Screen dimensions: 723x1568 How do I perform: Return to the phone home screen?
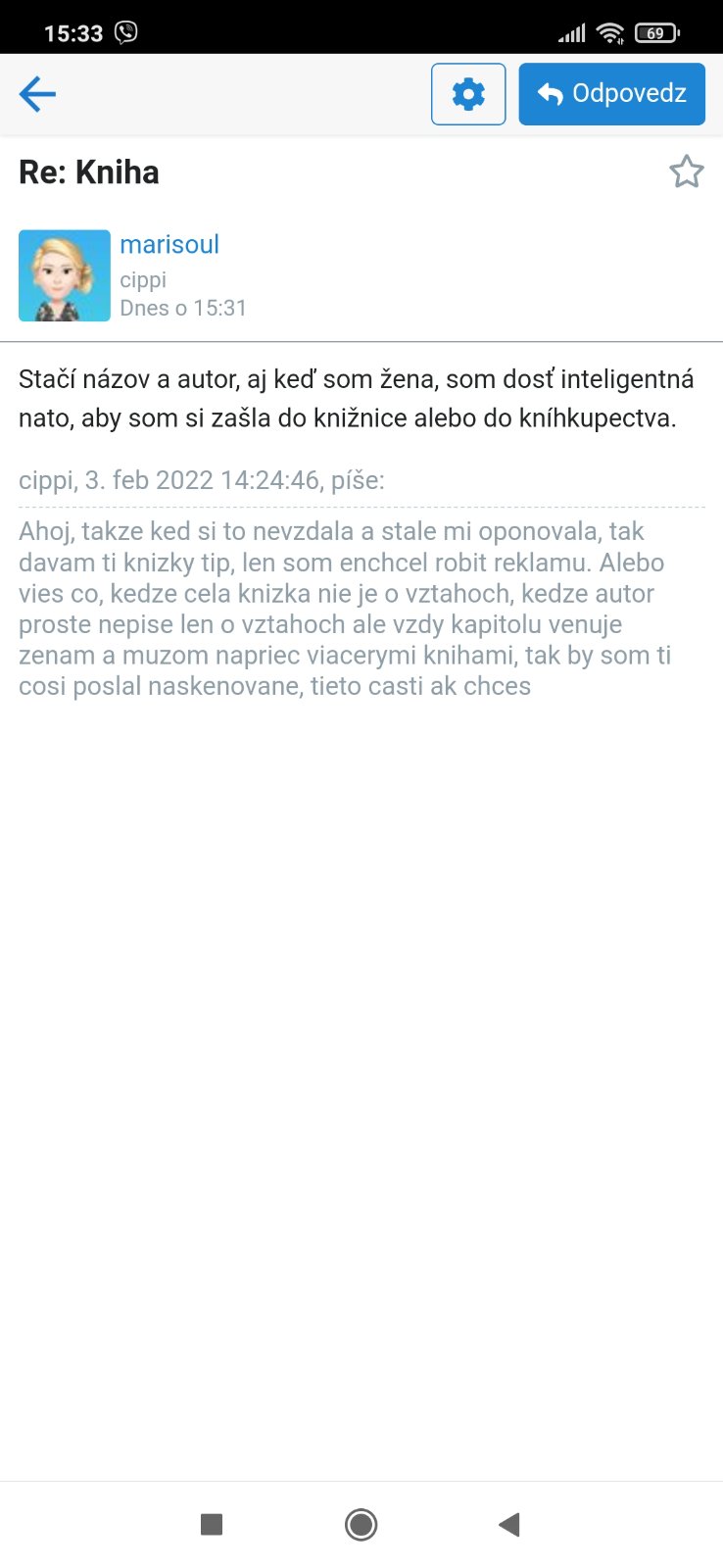(x=361, y=1524)
